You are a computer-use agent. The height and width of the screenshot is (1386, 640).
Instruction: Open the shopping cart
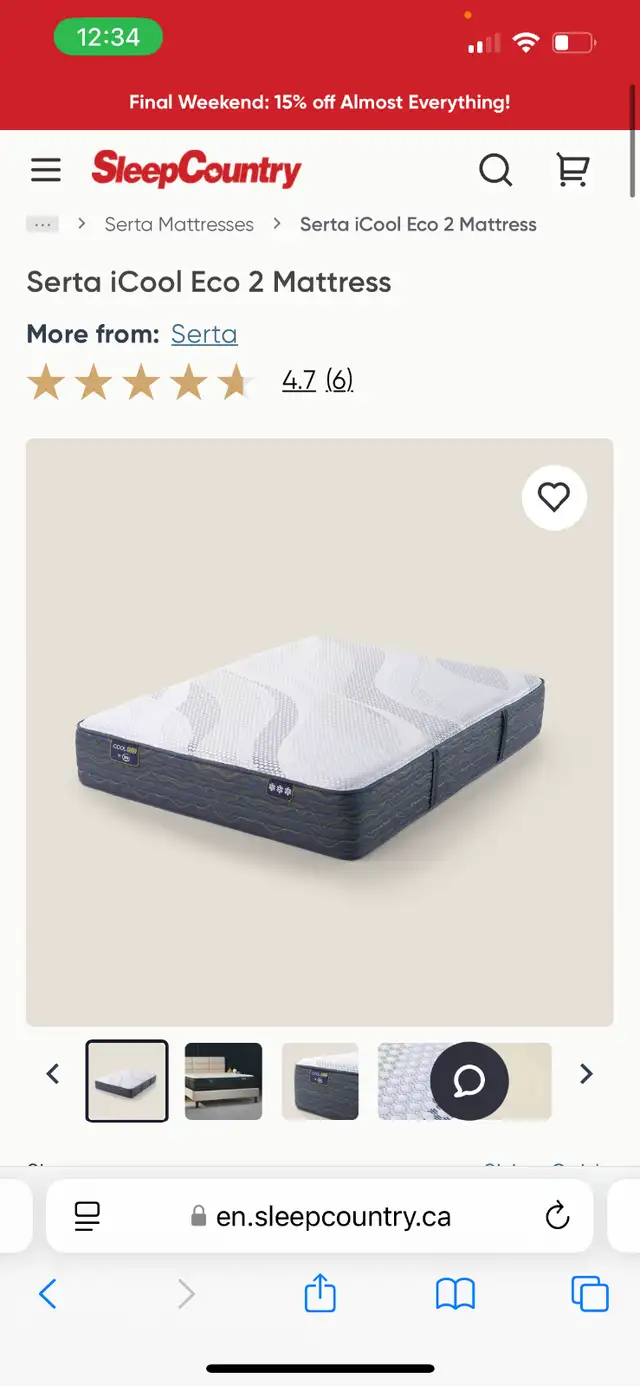click(572, 170)
